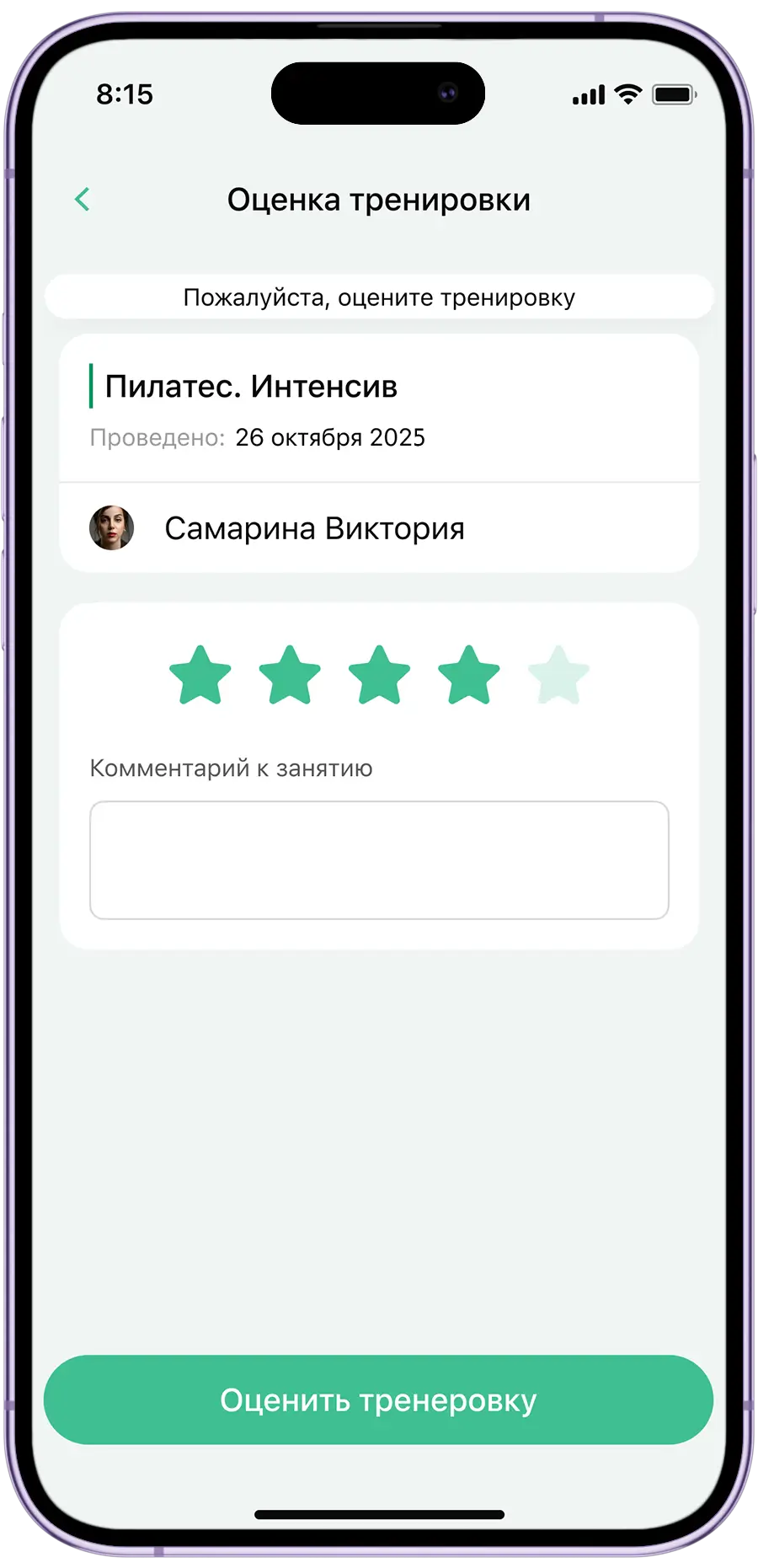Go back using the green arrow
The height and width of the screenshot is (1568, 758).
[x=83, y=200]
